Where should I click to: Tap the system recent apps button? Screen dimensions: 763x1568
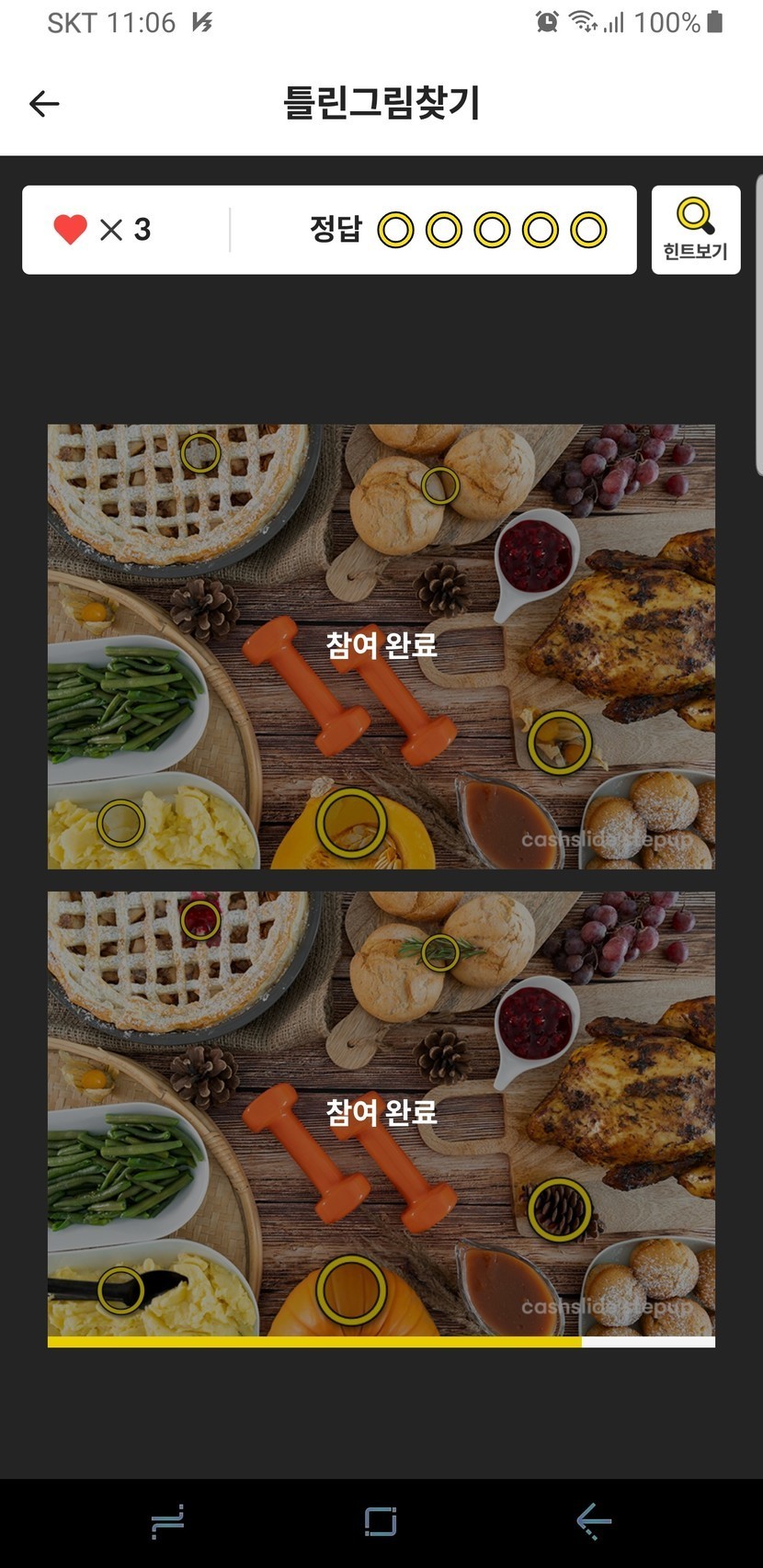167,1521
